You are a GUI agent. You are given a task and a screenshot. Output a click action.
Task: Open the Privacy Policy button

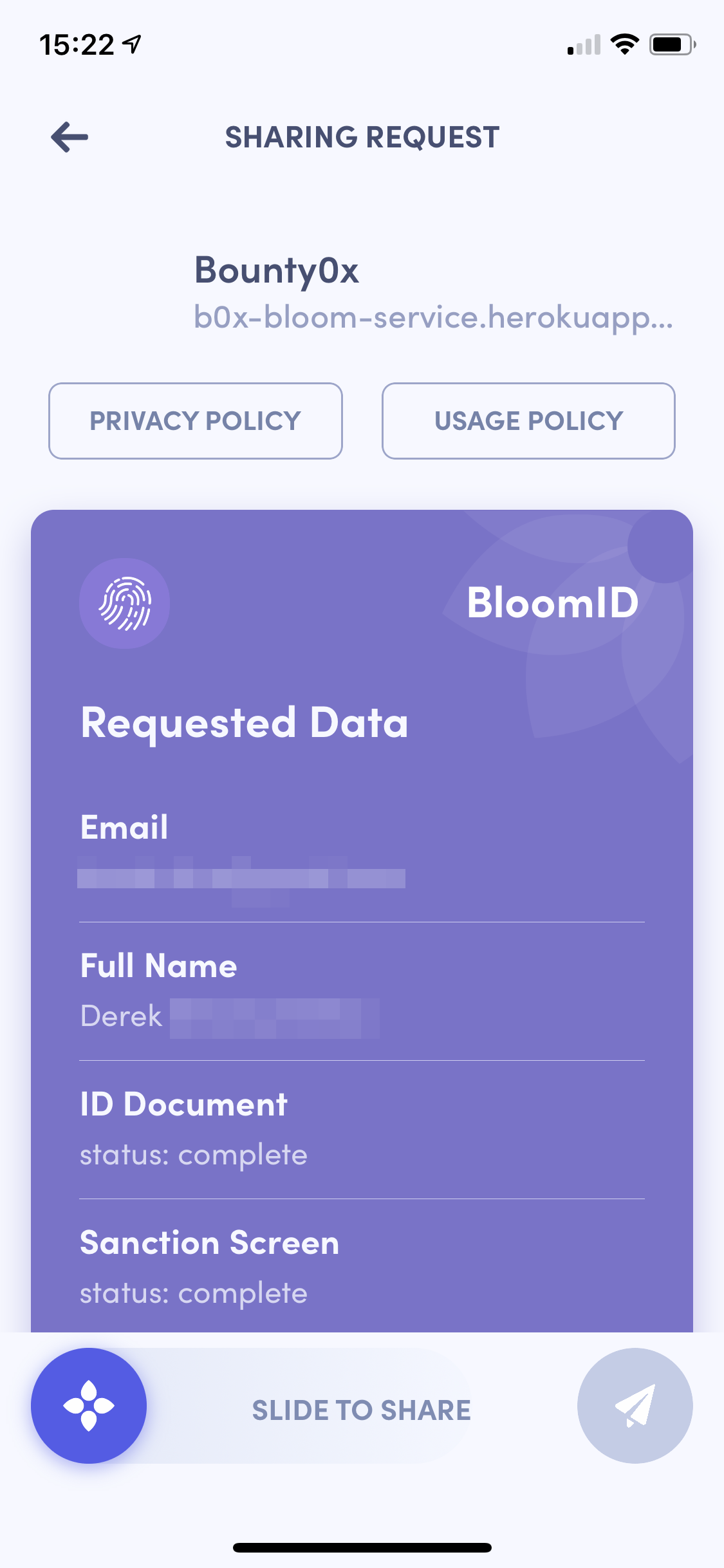(x=196, y=421)
